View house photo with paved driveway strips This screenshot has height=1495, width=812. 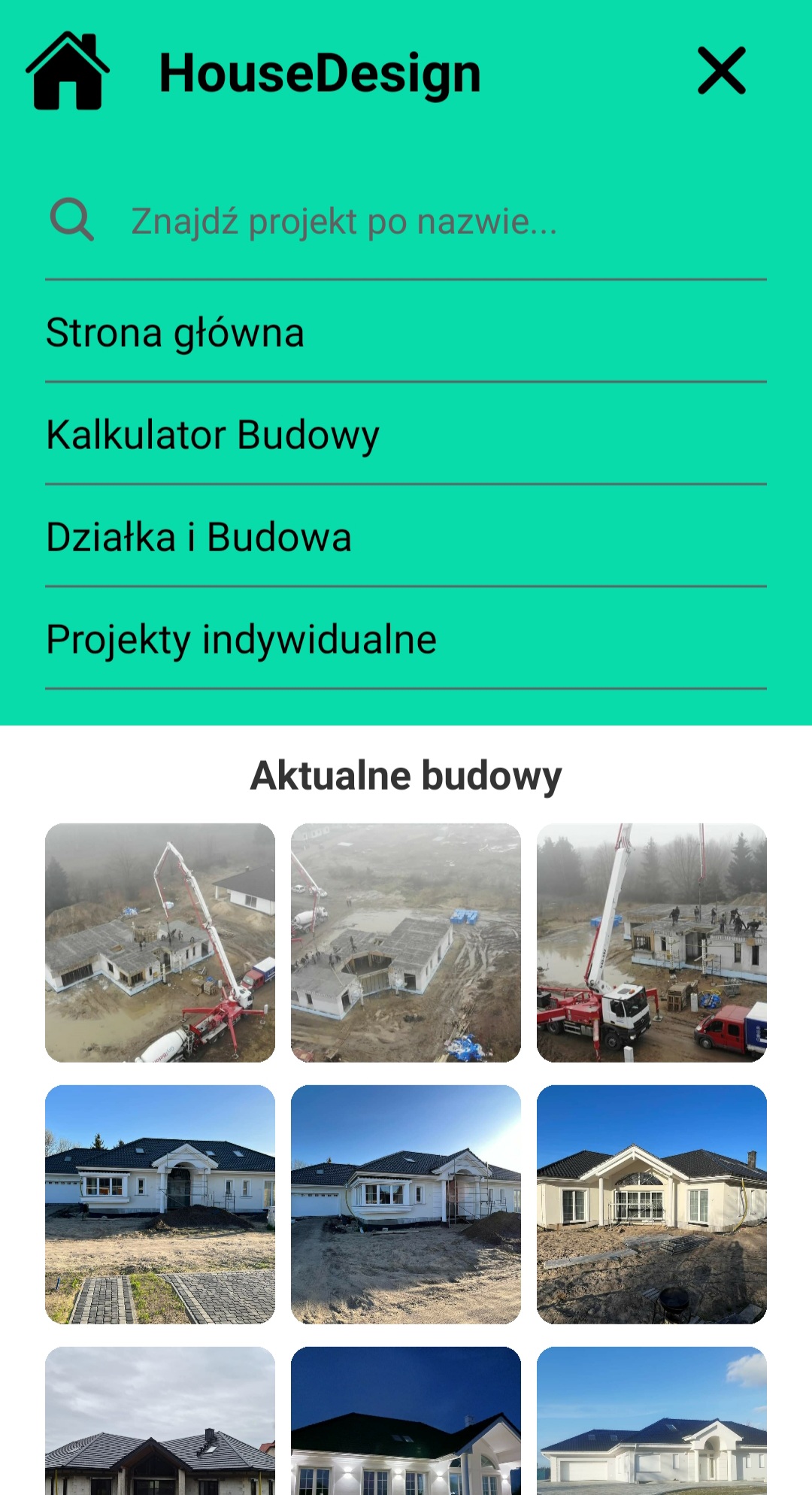160,1204
